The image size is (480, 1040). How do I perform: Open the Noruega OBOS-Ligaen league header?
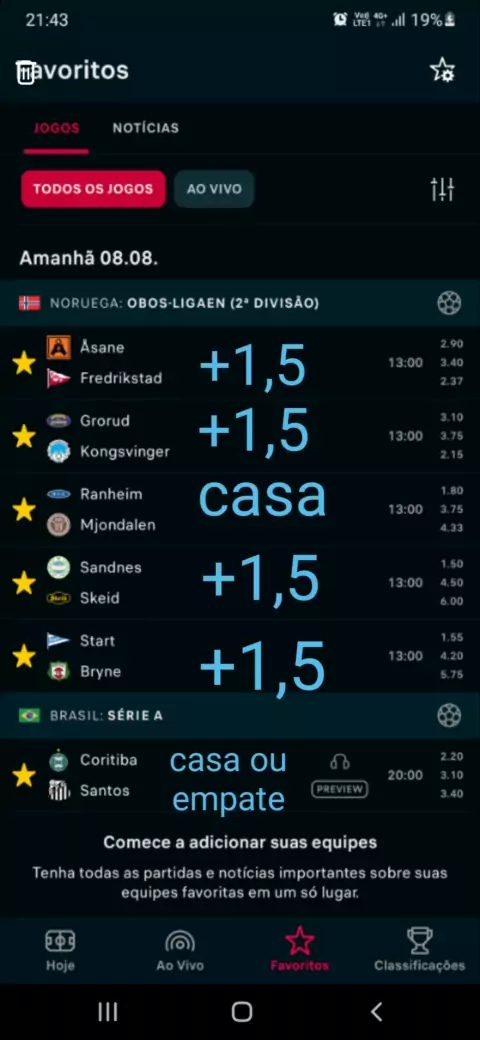(x=240, y=303)
